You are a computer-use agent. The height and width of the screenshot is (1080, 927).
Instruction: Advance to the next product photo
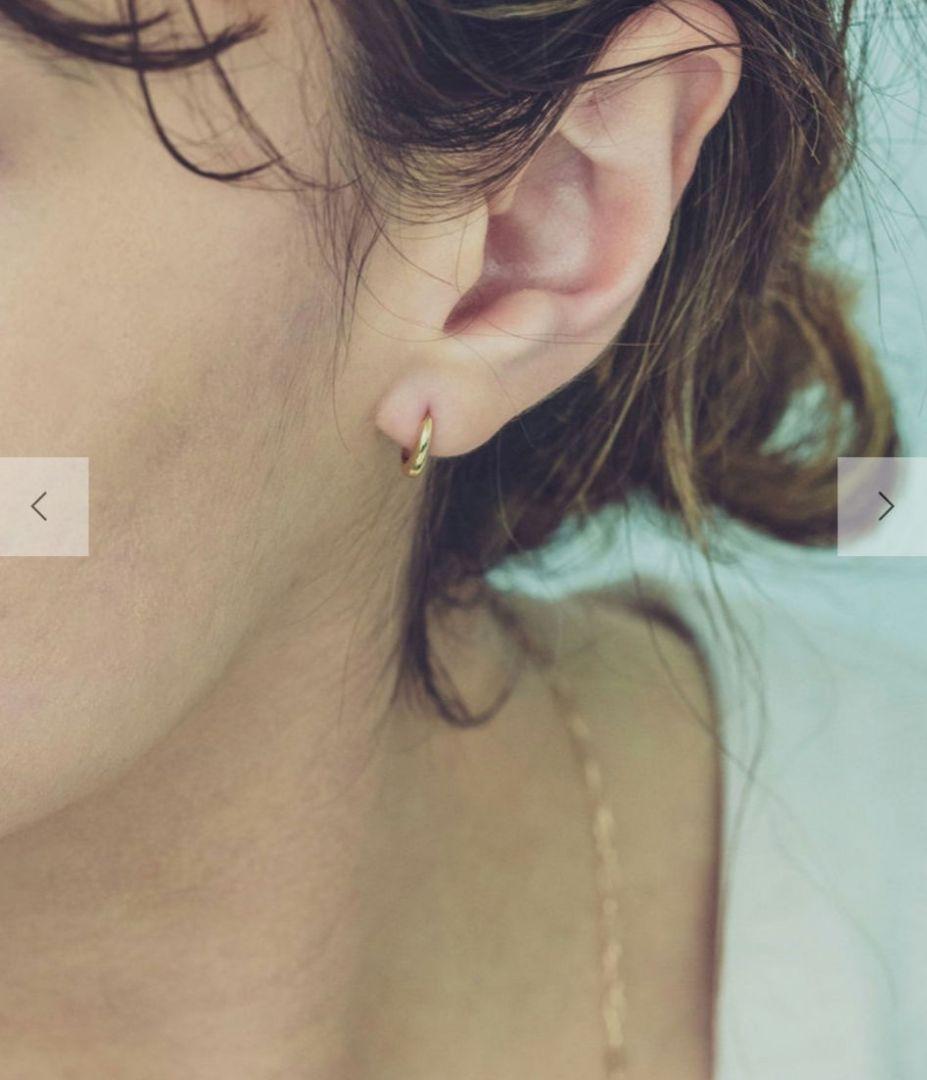pyautogui.click(x=883, y=507)
